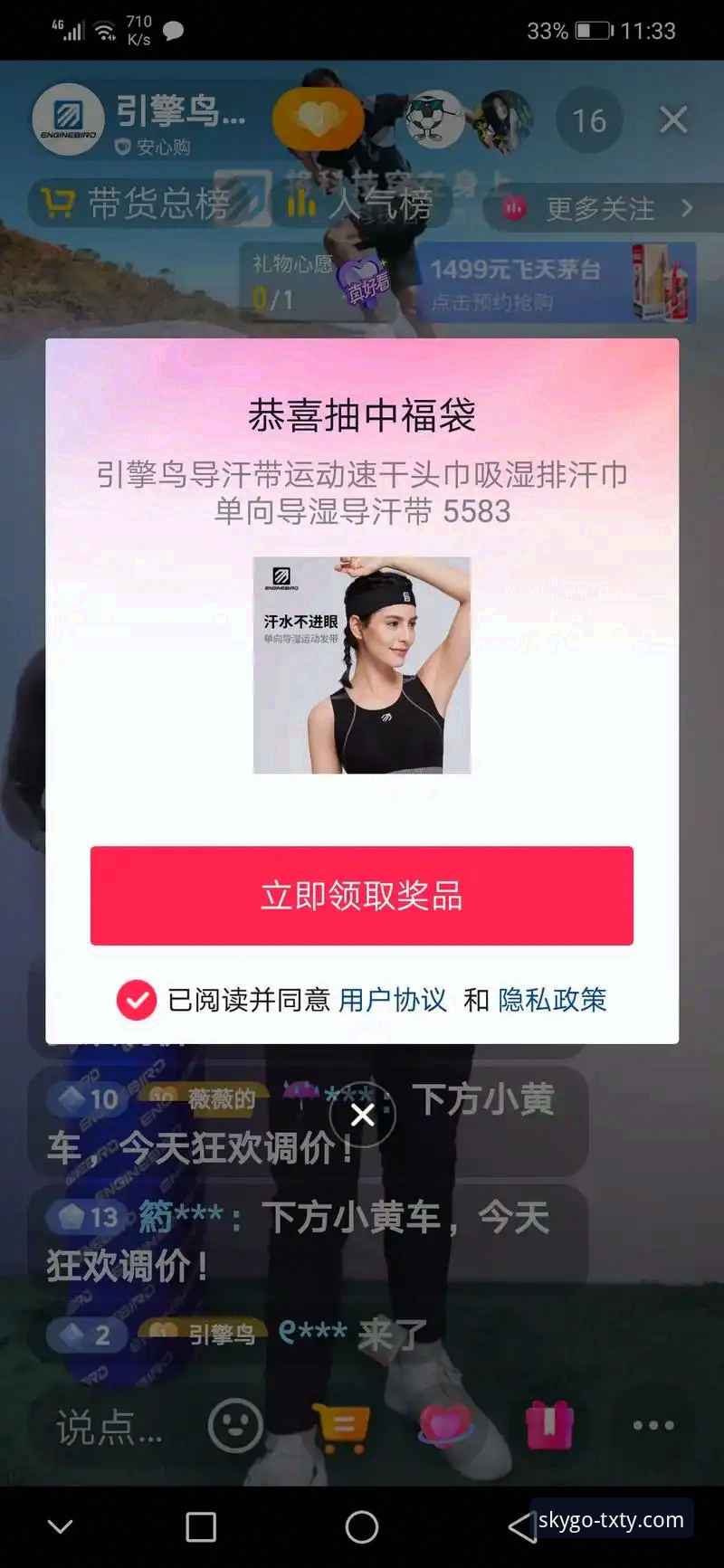Open the 人气榜 ranking
Image resolution: width=724 pixels, height=1568 pixels.
(x=359, y=204)
